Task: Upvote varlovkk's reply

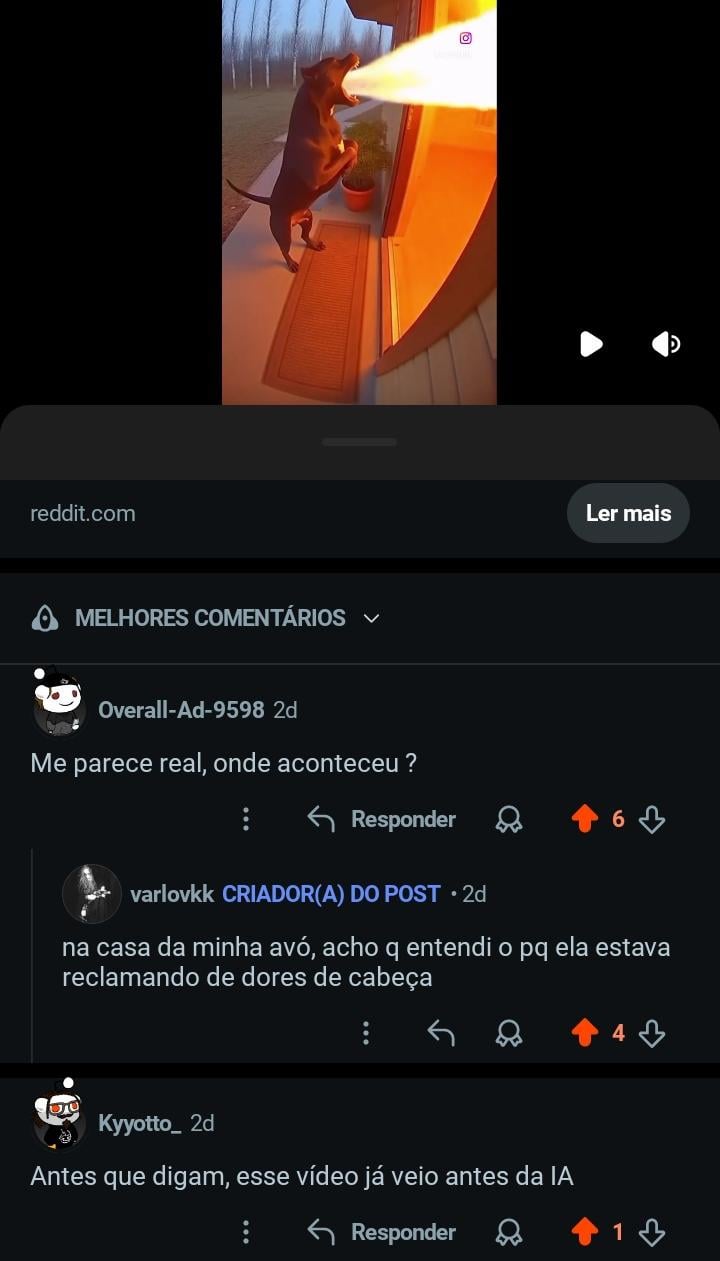Action: coord(585,1033)
